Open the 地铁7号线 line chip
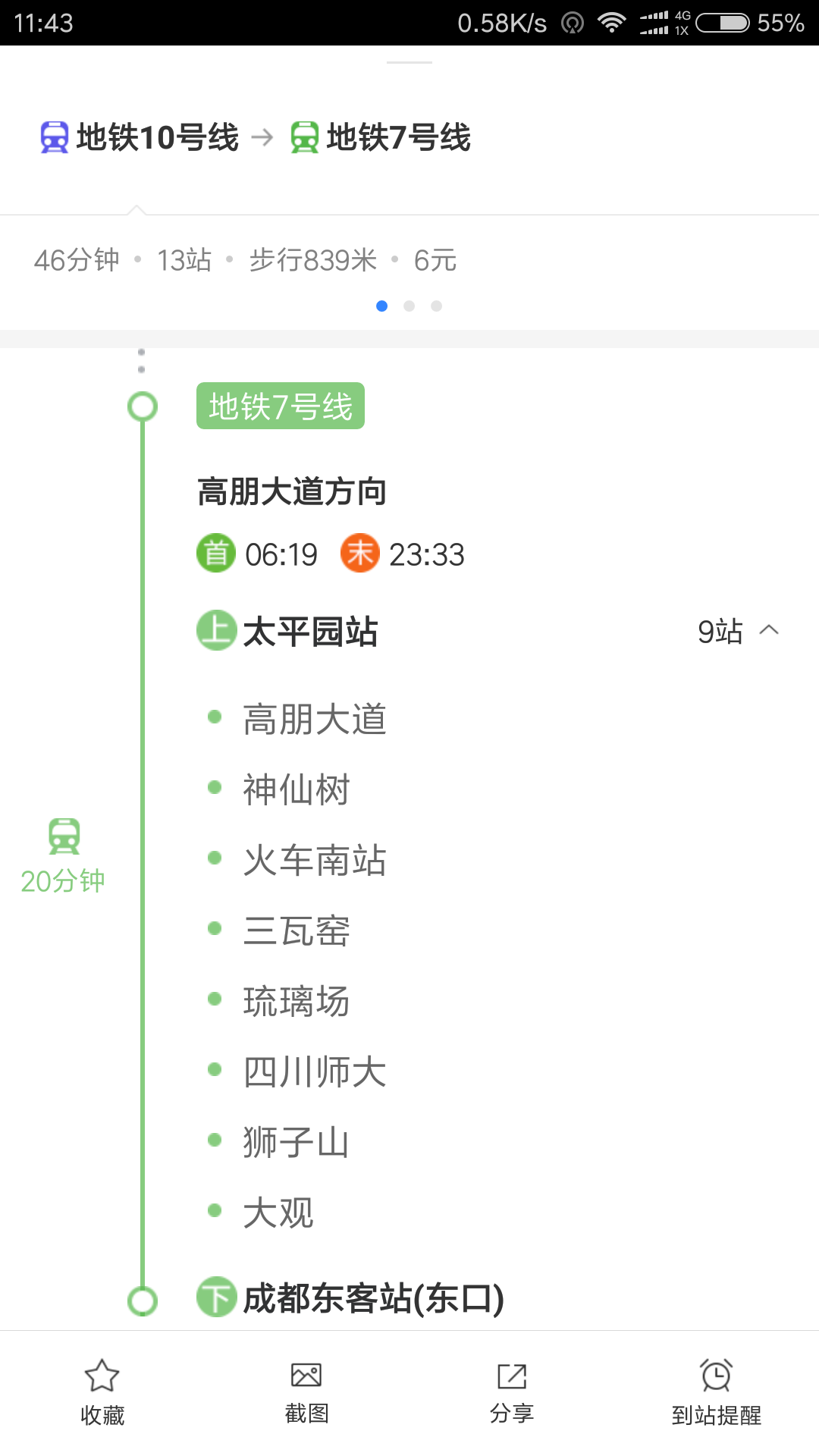Viewport: 819px width, 1456px height. pos(281,406)
